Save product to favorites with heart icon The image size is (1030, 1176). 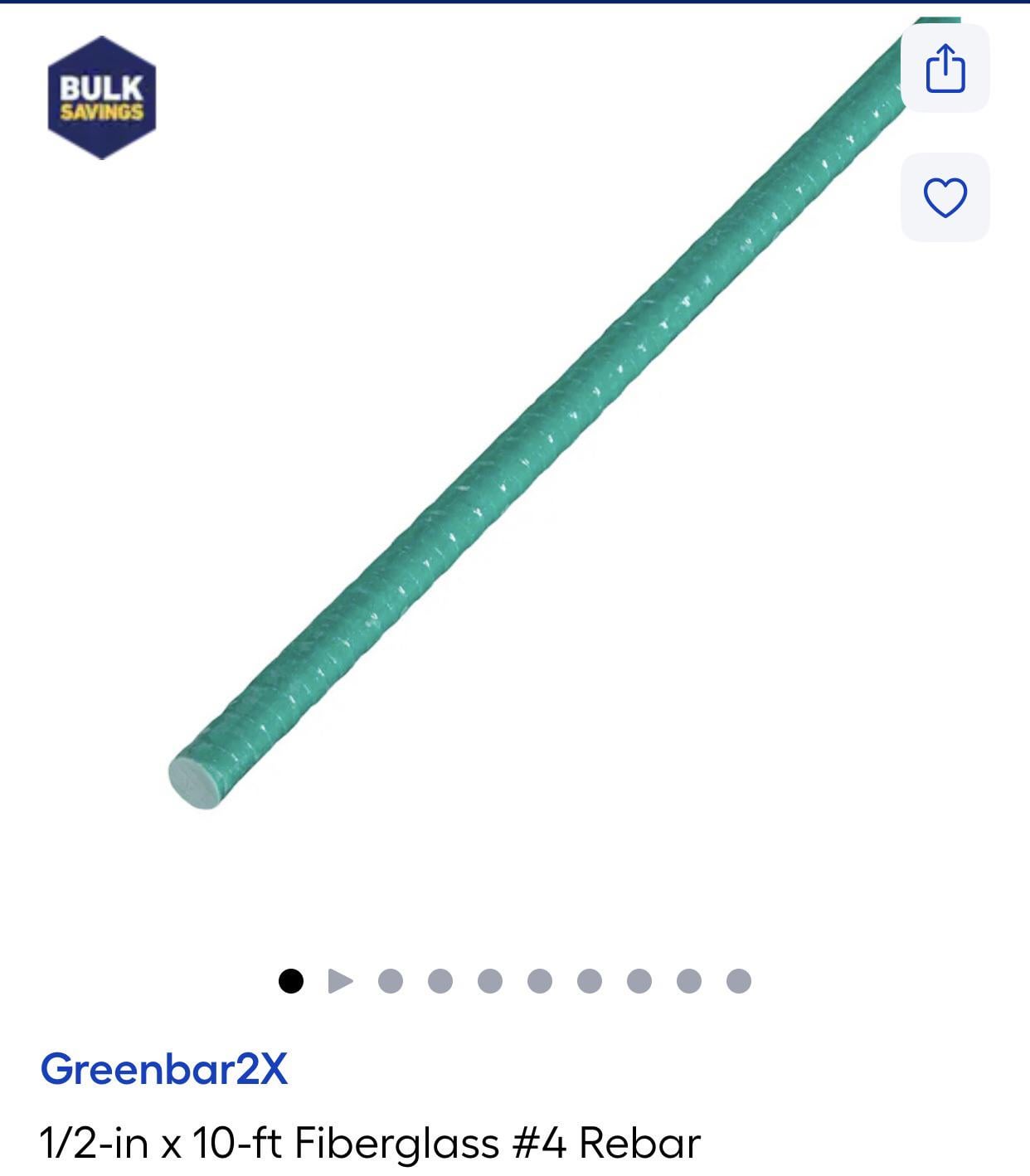coord(945,197)
